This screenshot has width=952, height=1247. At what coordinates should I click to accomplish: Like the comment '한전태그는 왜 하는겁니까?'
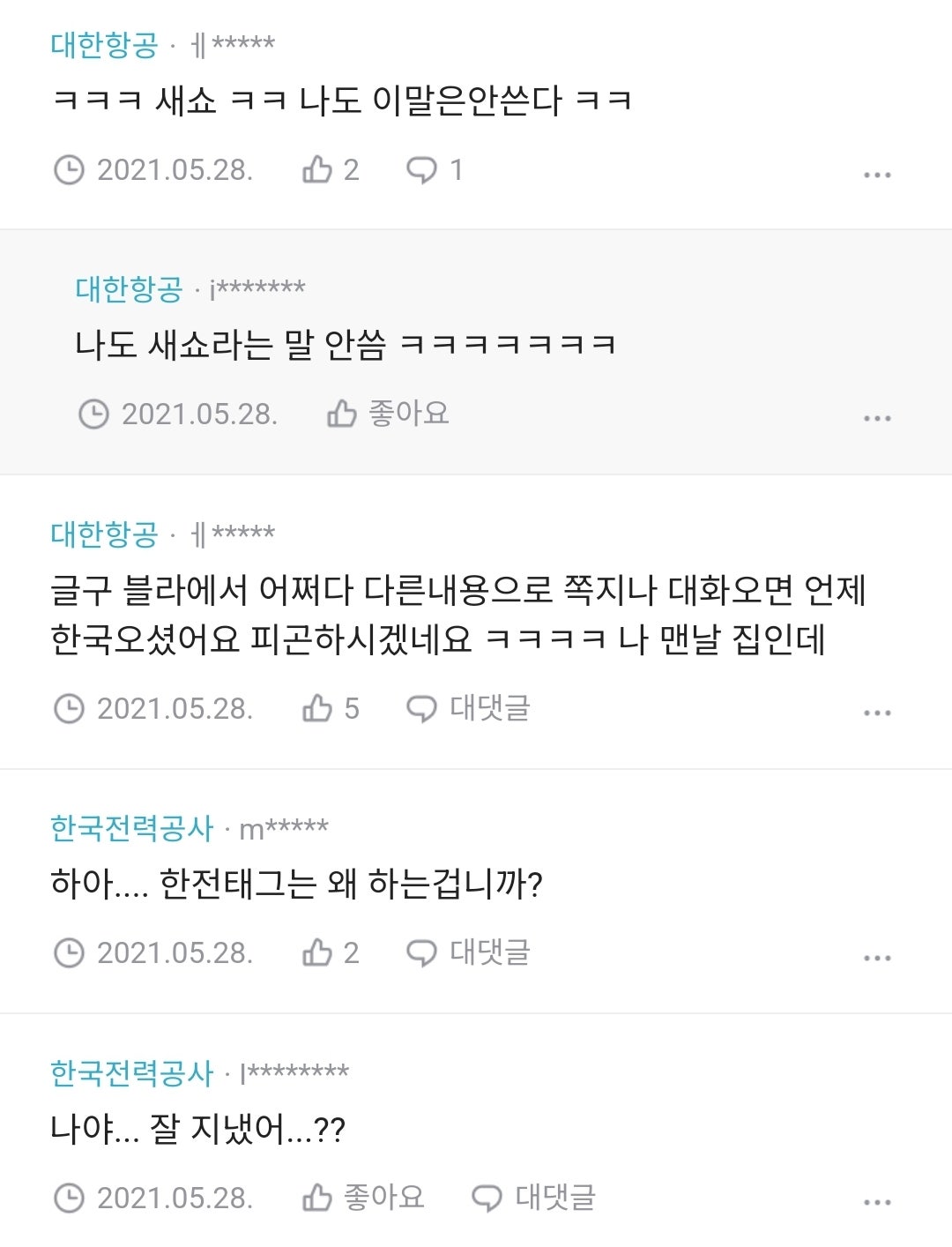point(330,952)
